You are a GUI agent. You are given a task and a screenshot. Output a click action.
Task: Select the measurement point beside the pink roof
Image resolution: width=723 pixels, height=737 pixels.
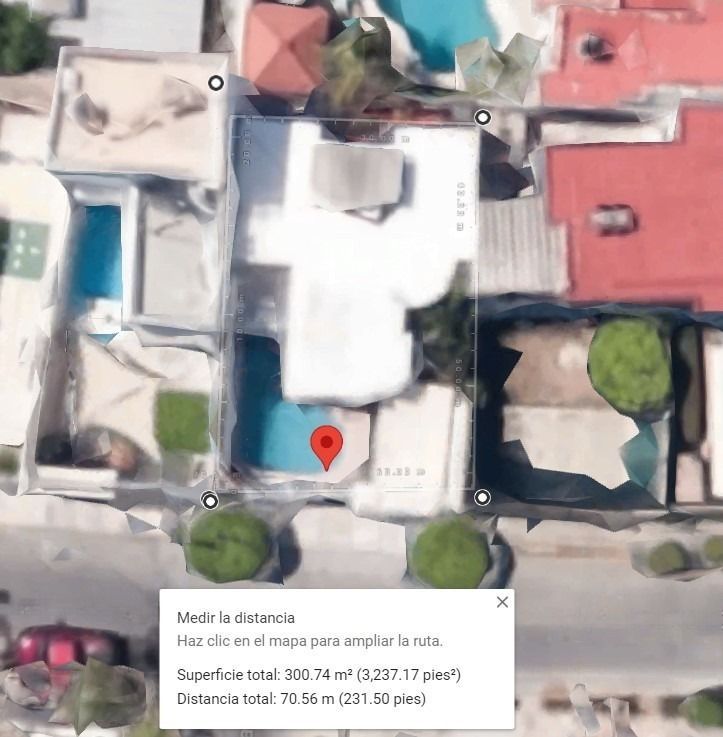click(x=216, y=83)
